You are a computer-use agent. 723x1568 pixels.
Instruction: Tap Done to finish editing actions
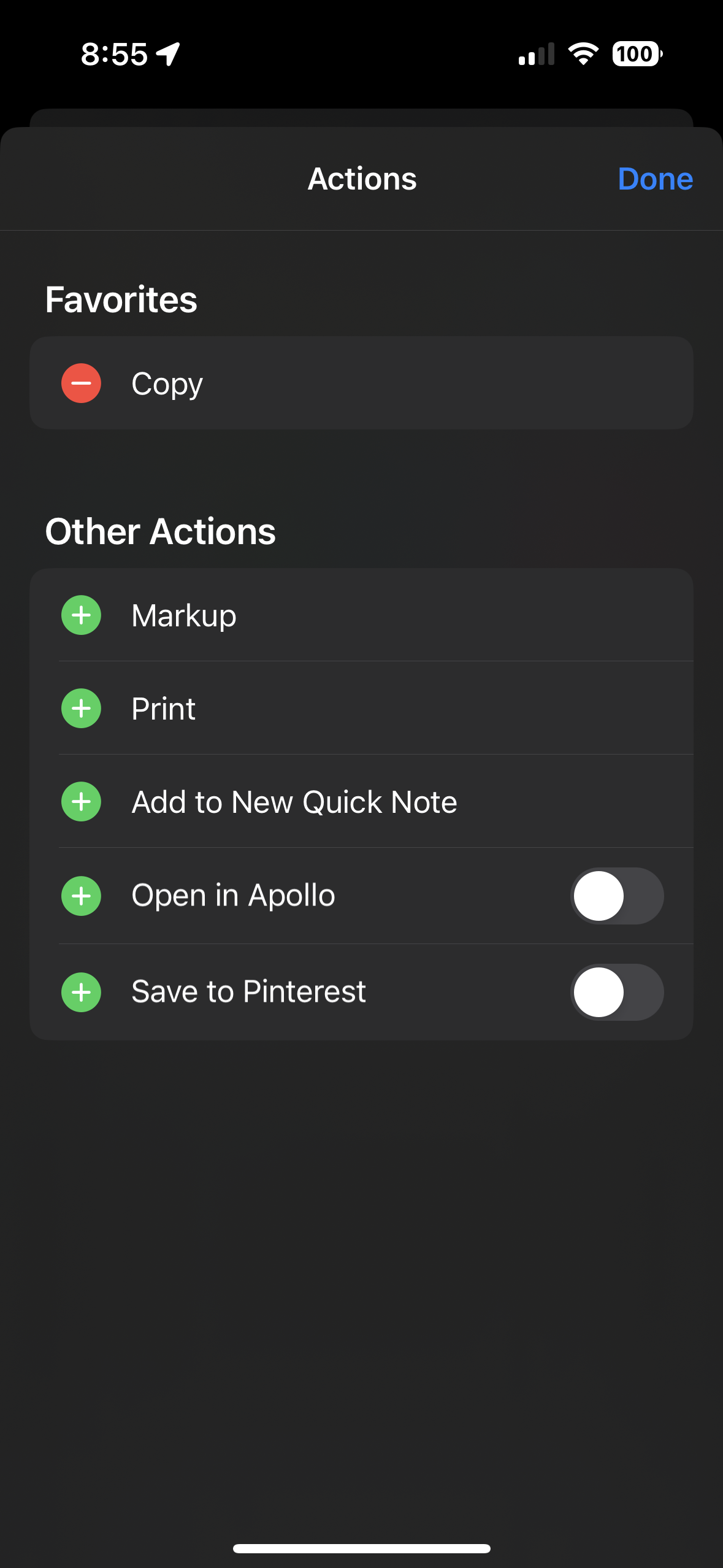pyautogui.click(x=655, y=179)
